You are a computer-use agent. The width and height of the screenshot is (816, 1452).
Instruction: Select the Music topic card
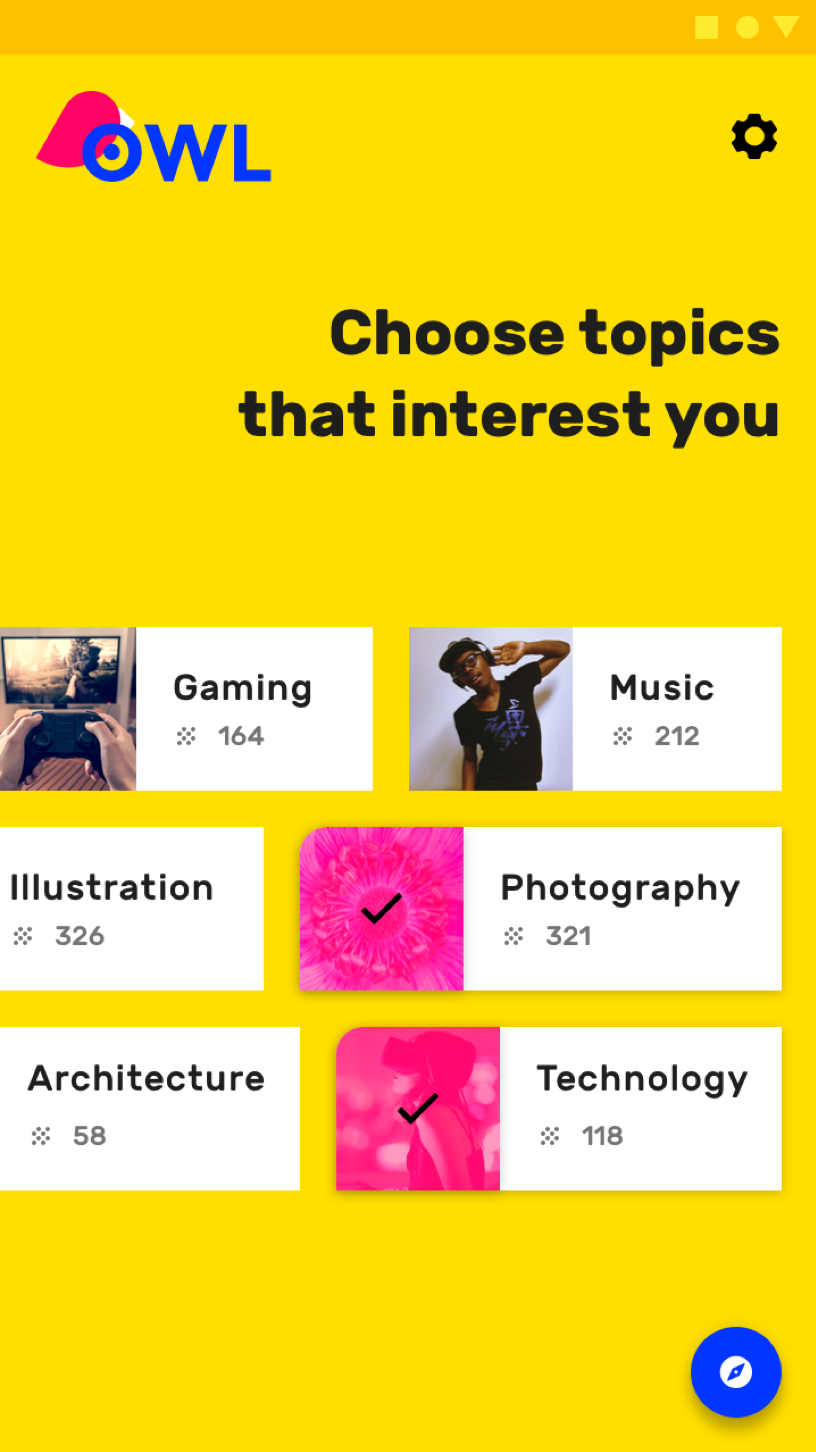click(595, 709)
